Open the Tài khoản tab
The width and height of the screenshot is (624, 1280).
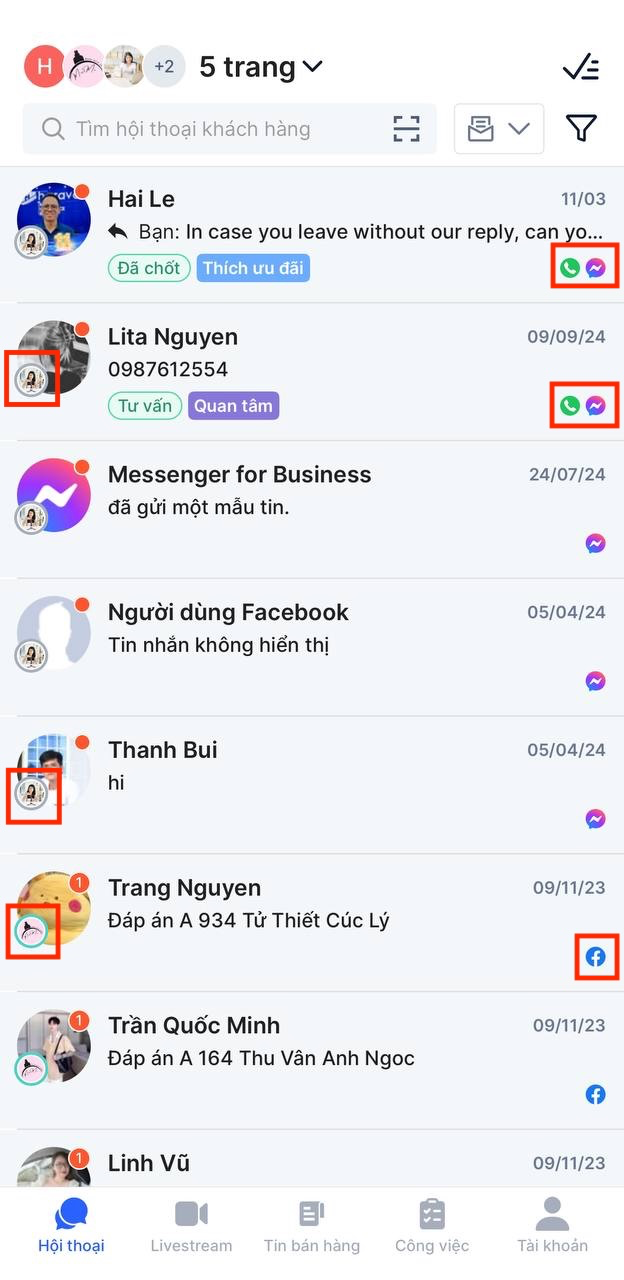pyautogui.click(x=552, y=1228)
